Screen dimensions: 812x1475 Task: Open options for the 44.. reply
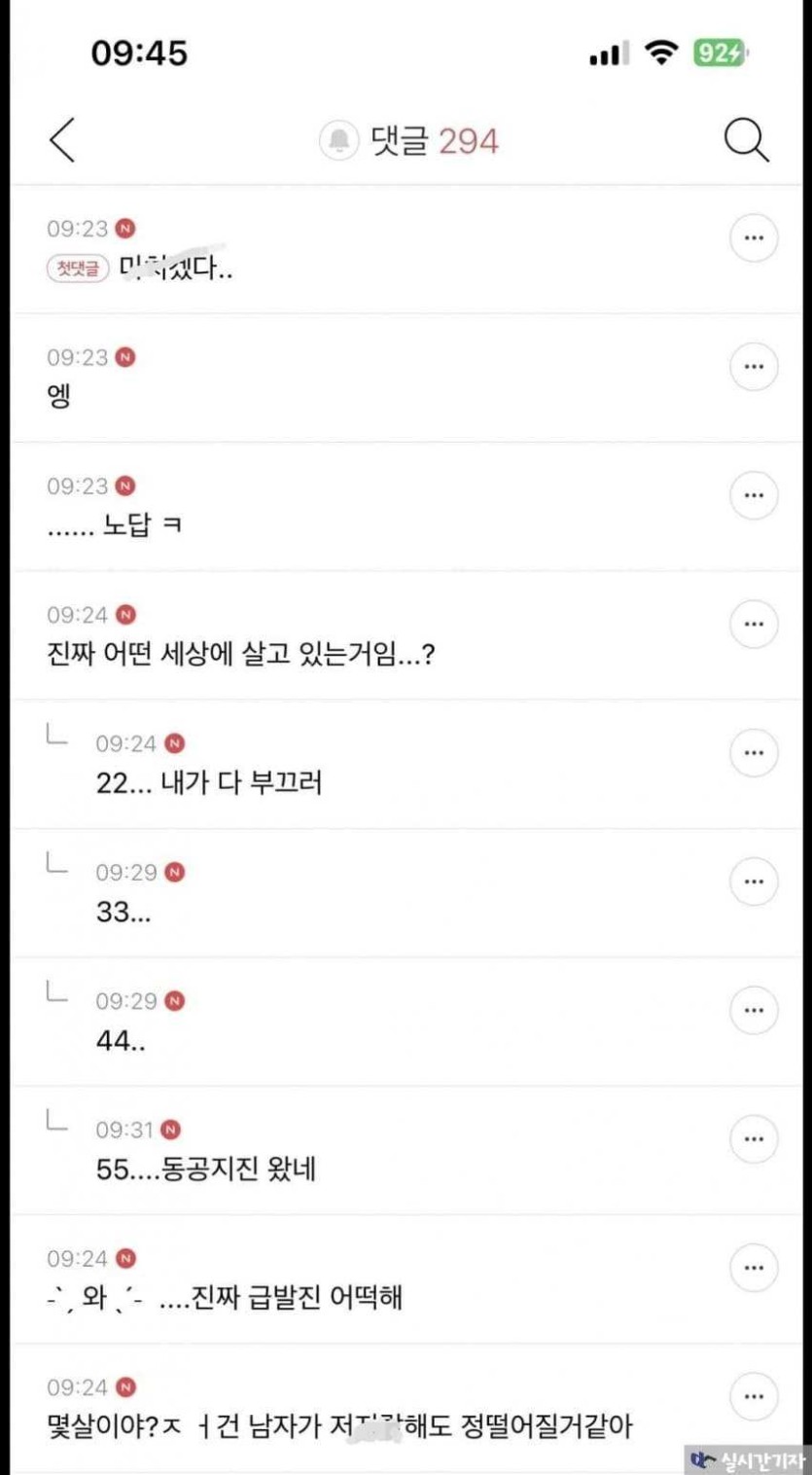tap(754, 1010)
